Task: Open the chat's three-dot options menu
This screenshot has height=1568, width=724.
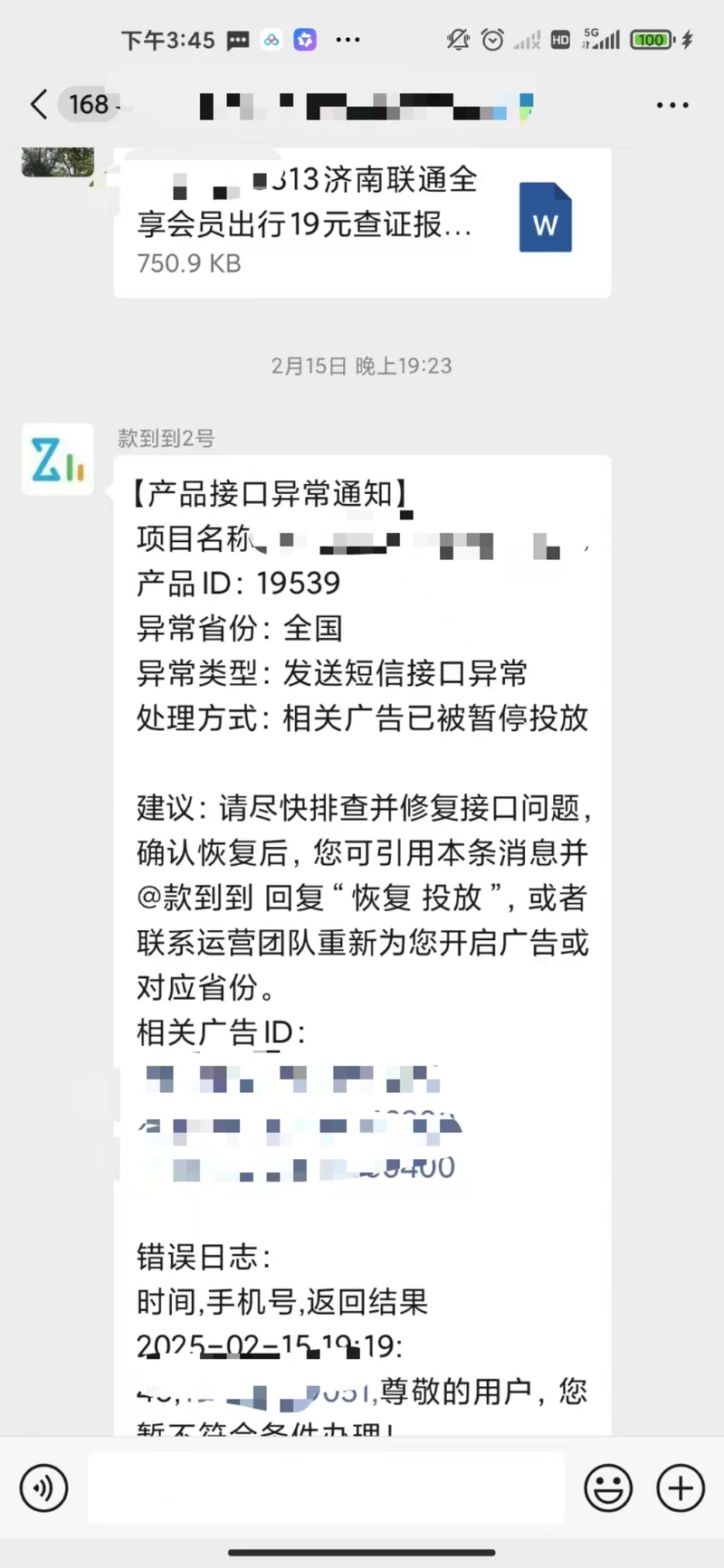Action: pyautogui.click(x=672, y=105)
